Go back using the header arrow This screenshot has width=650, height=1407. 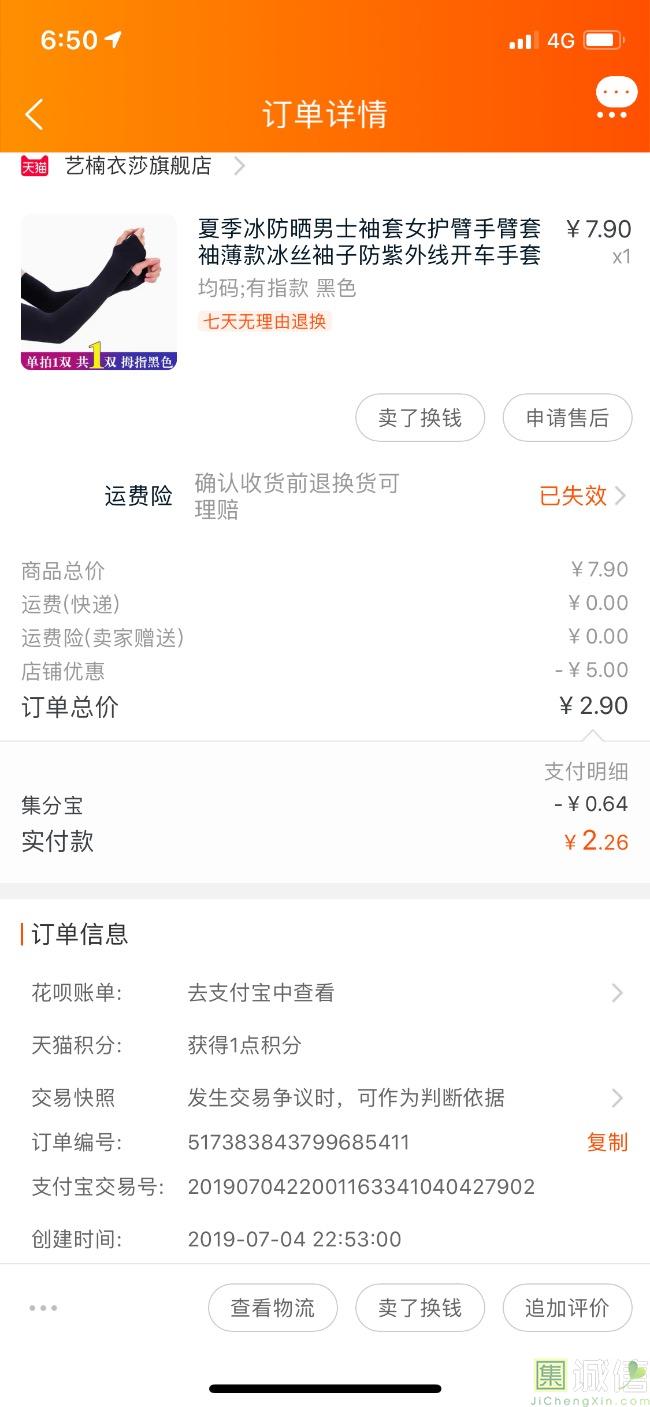34,115
